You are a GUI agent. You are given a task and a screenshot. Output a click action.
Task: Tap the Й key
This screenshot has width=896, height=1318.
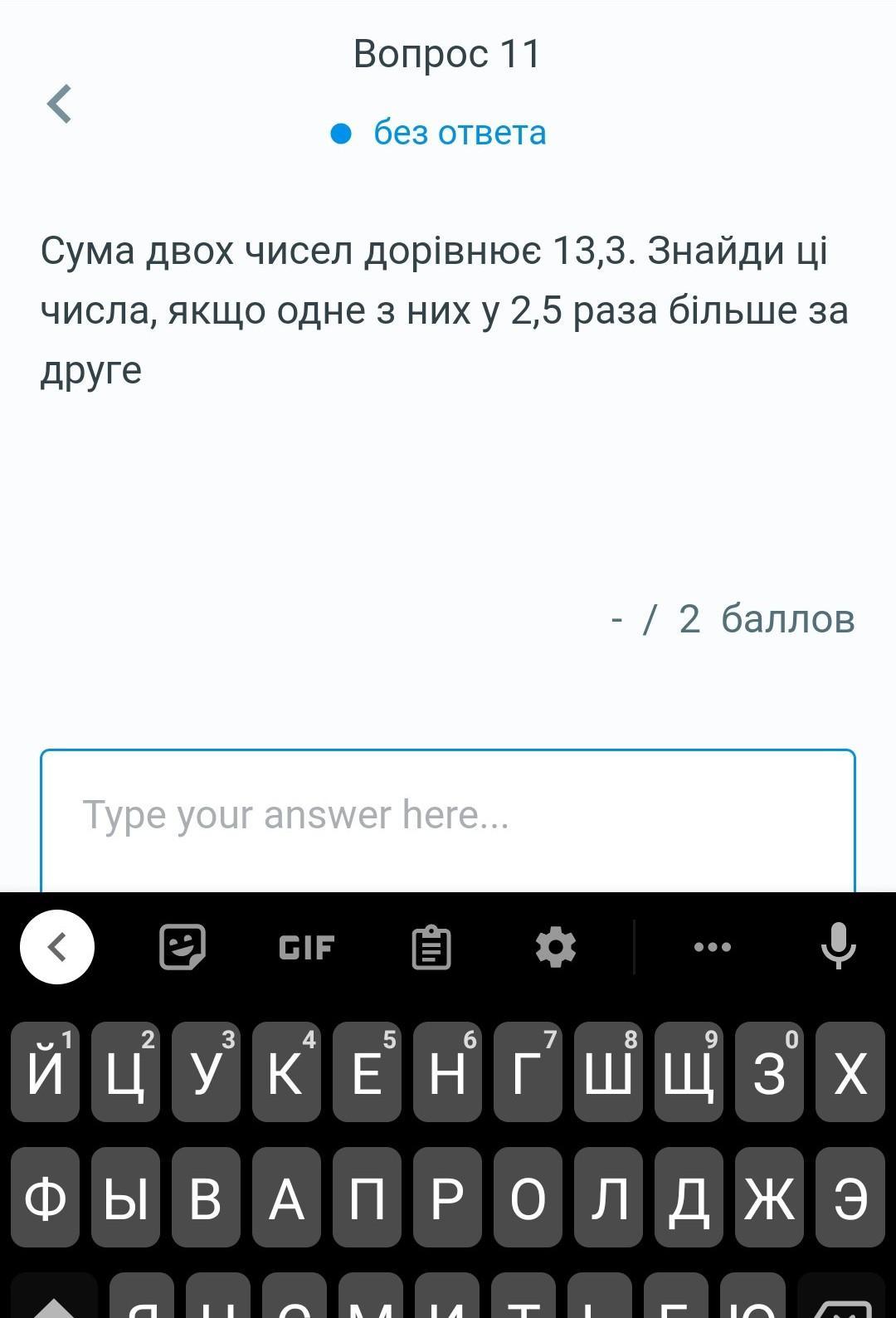click(46, 1072)
